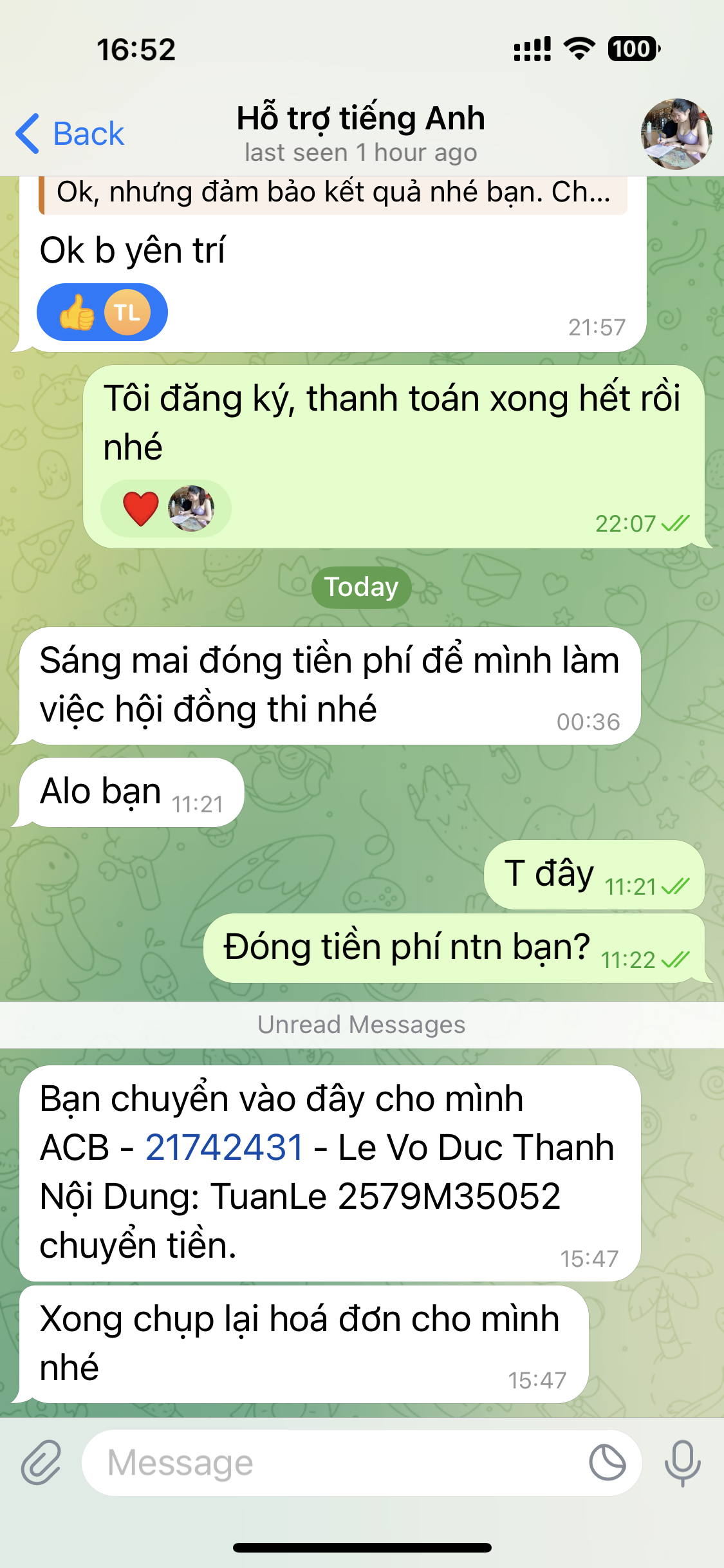Go back to the chat list

[x=70, y=134]
